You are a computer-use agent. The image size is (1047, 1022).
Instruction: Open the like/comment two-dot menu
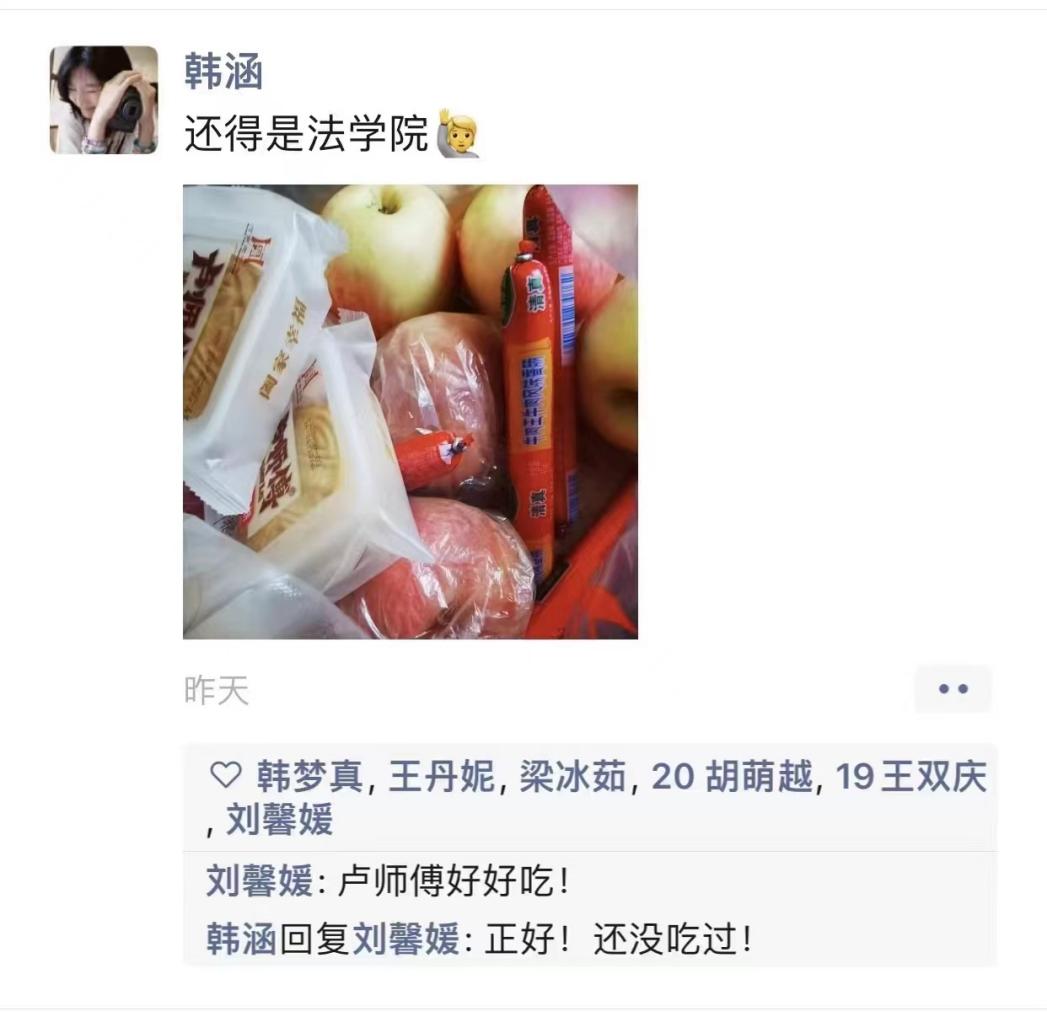952,689
